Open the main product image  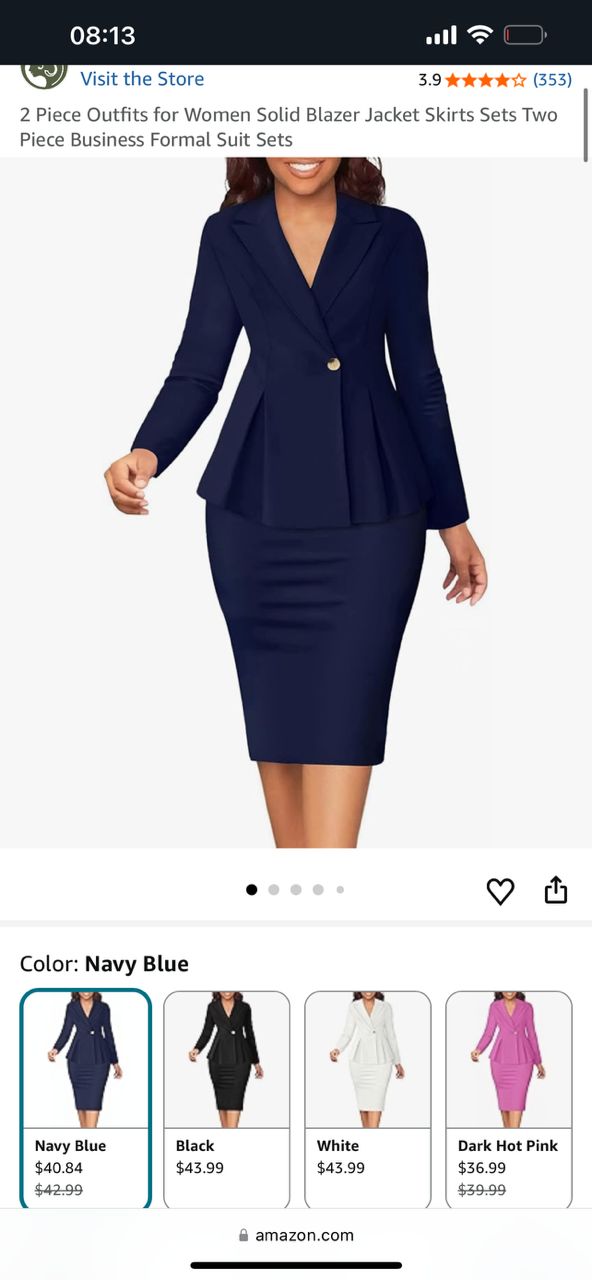click(296, 503)
